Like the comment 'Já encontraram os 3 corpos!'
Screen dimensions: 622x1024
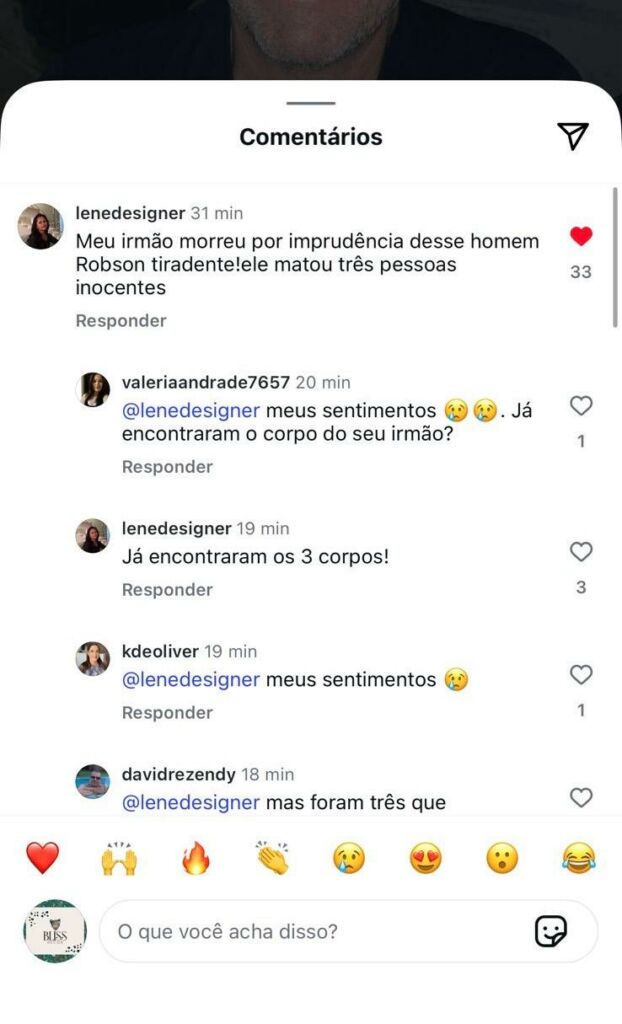coord(581,552)
